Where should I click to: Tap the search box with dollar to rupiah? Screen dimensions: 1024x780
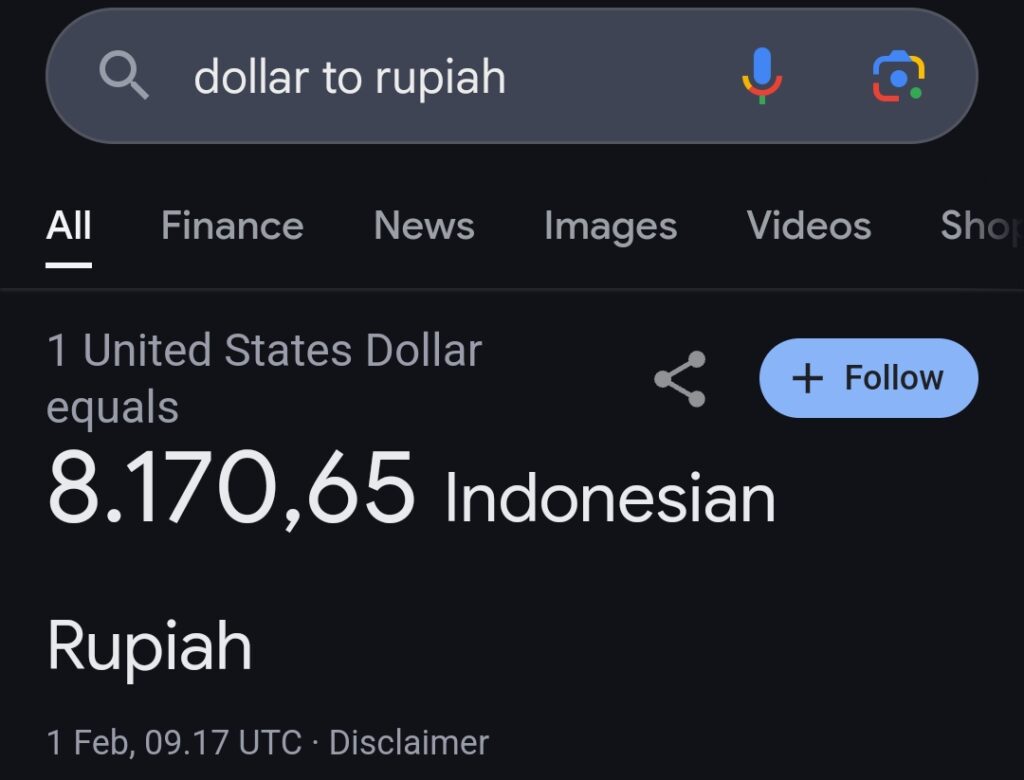pos(400,77)
